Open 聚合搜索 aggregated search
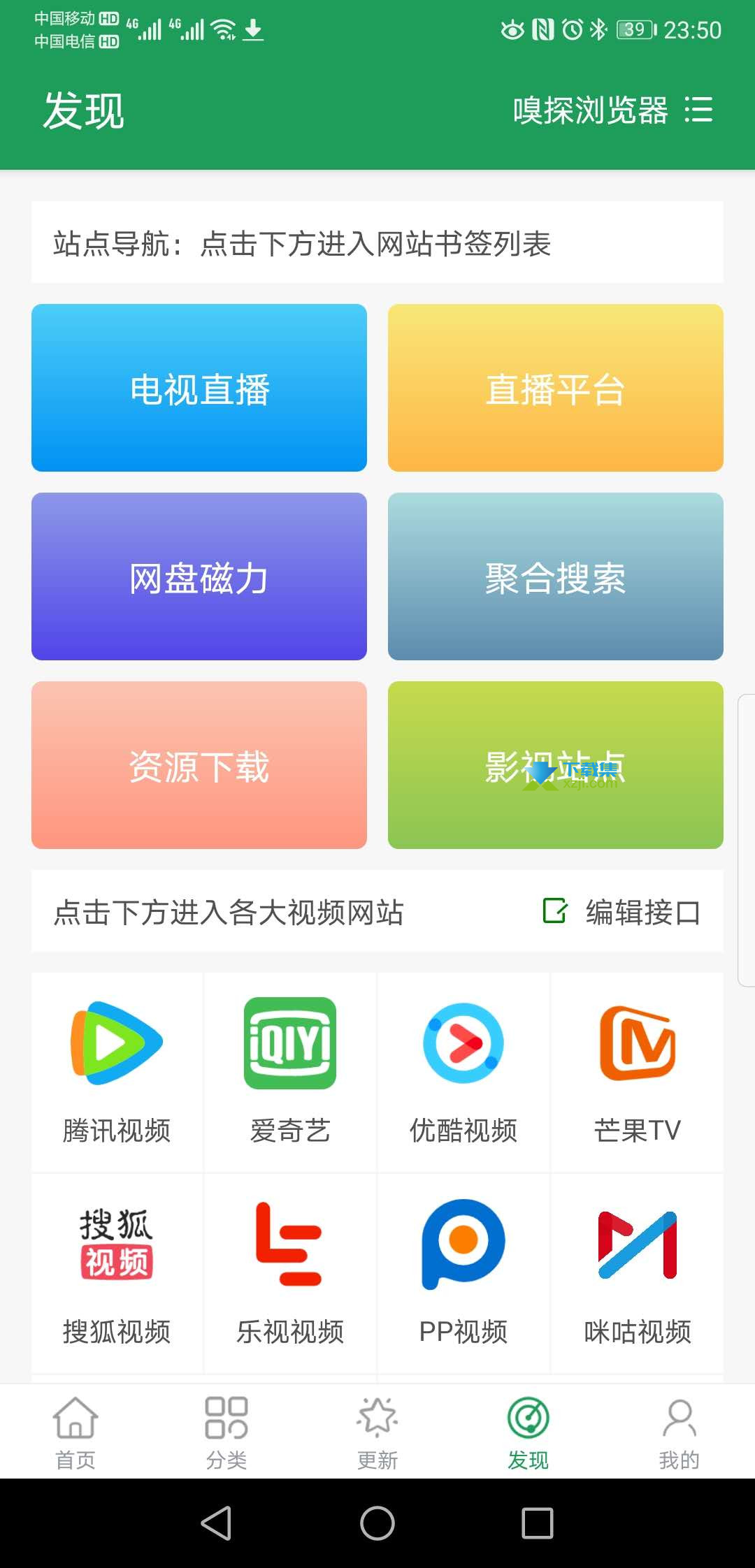The height and width of the screenshot is (1568, 755). (x=556, y=576)
